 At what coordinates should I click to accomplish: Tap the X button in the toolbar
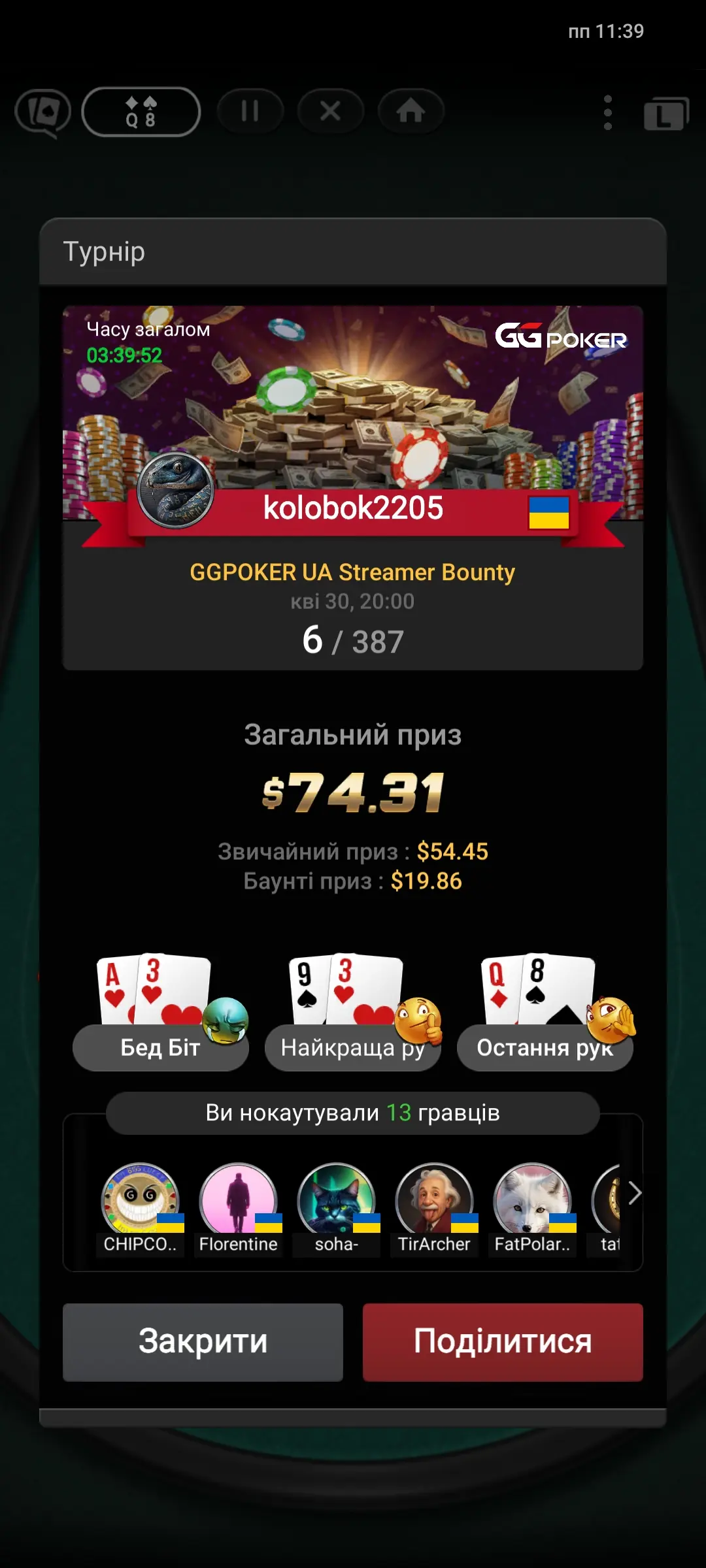click(331, 111)
